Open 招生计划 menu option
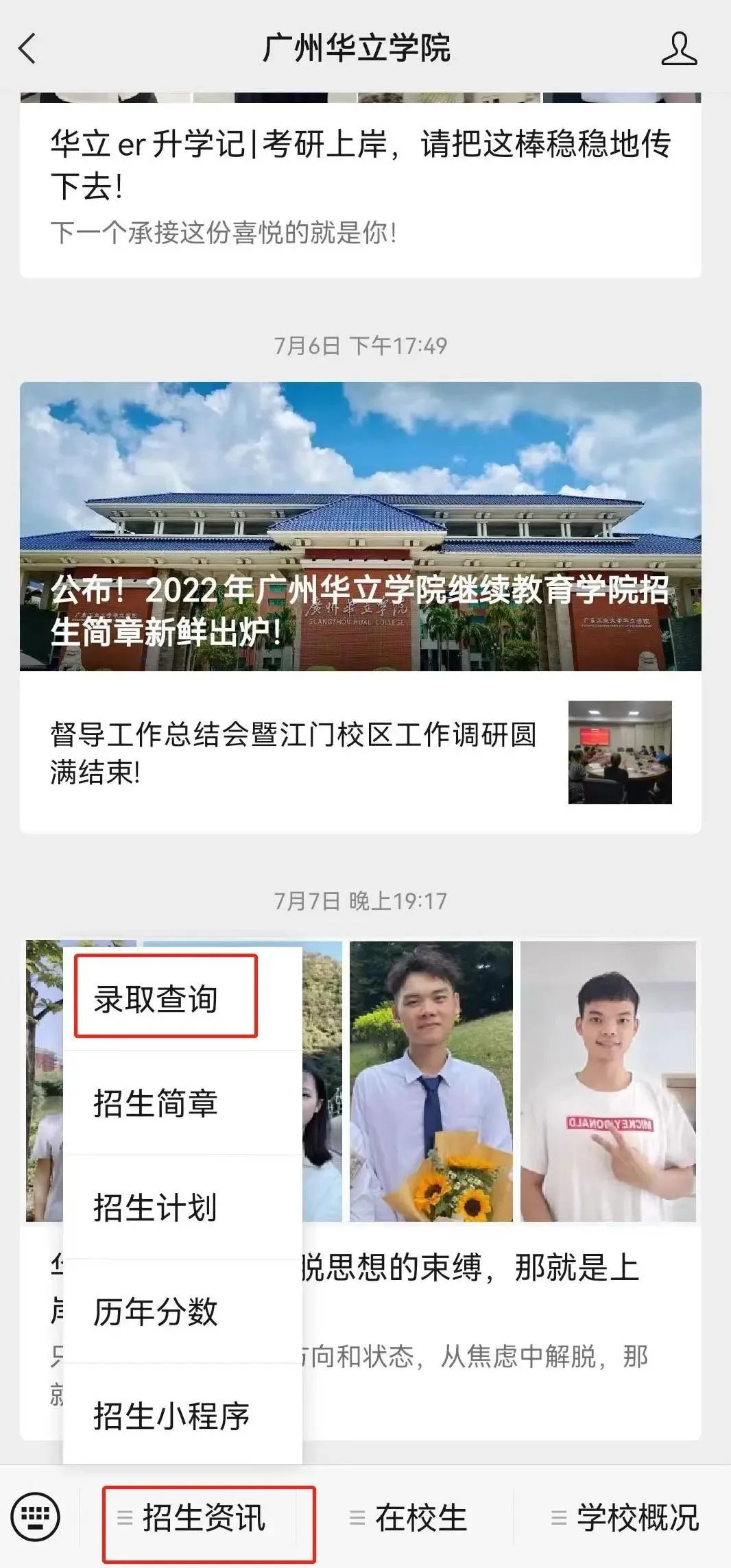Image resolution: width=731 pixels, height=1568 pixels. [156, 1207]
